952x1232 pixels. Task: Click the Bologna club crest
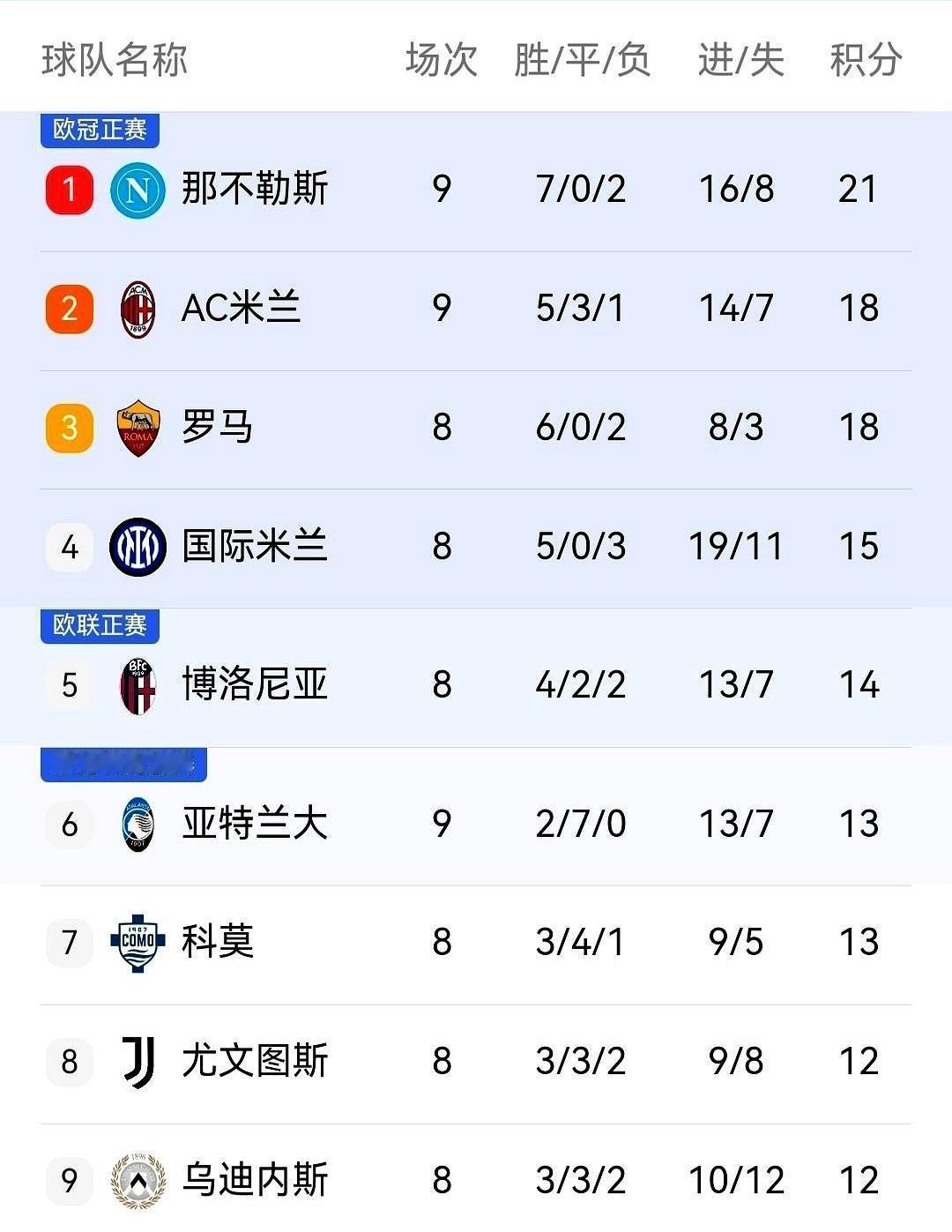pos(137,684)
